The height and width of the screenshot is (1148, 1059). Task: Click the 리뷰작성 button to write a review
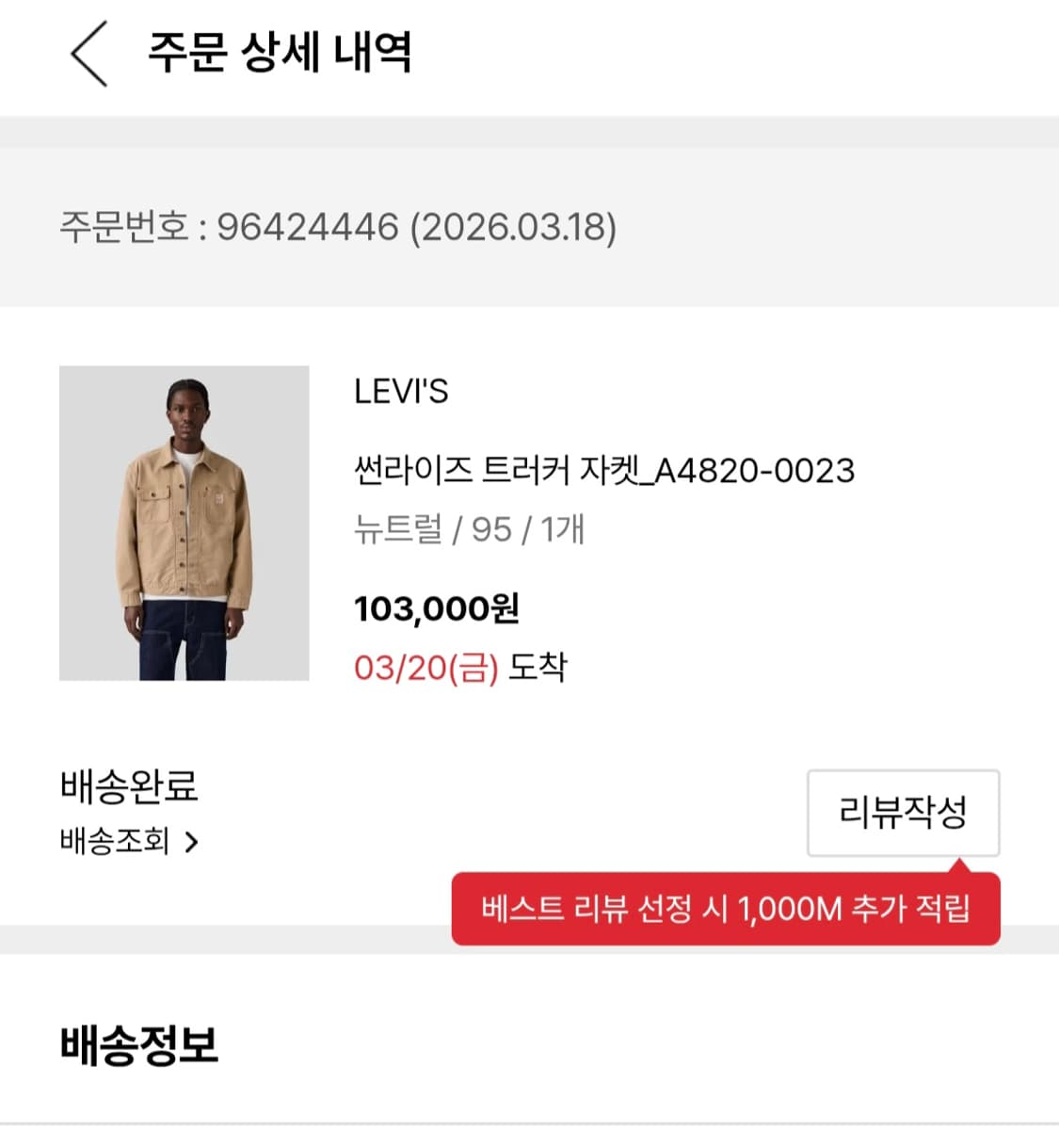pyautogui.click(x=904, y=813)
